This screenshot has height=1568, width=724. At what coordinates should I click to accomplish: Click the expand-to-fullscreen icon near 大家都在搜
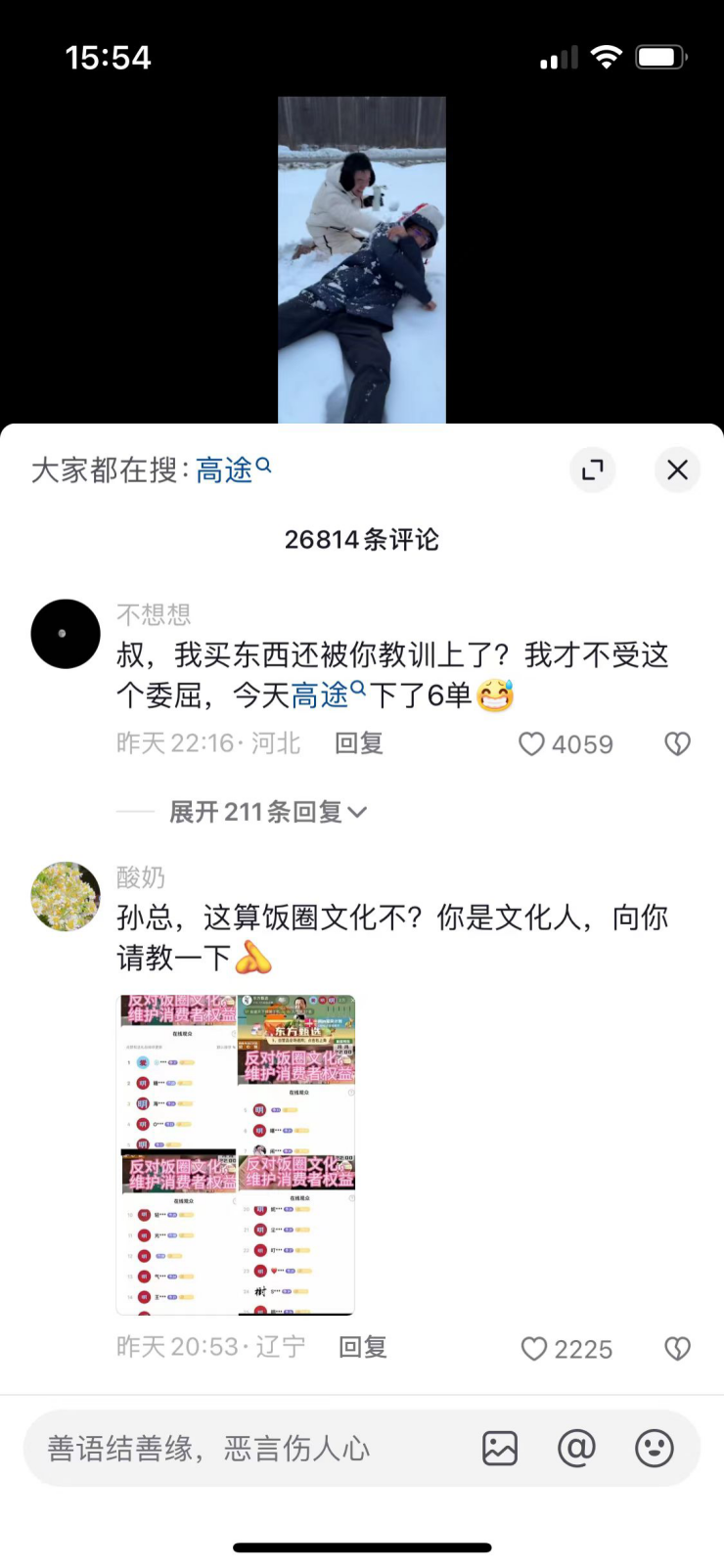[592, 470]
